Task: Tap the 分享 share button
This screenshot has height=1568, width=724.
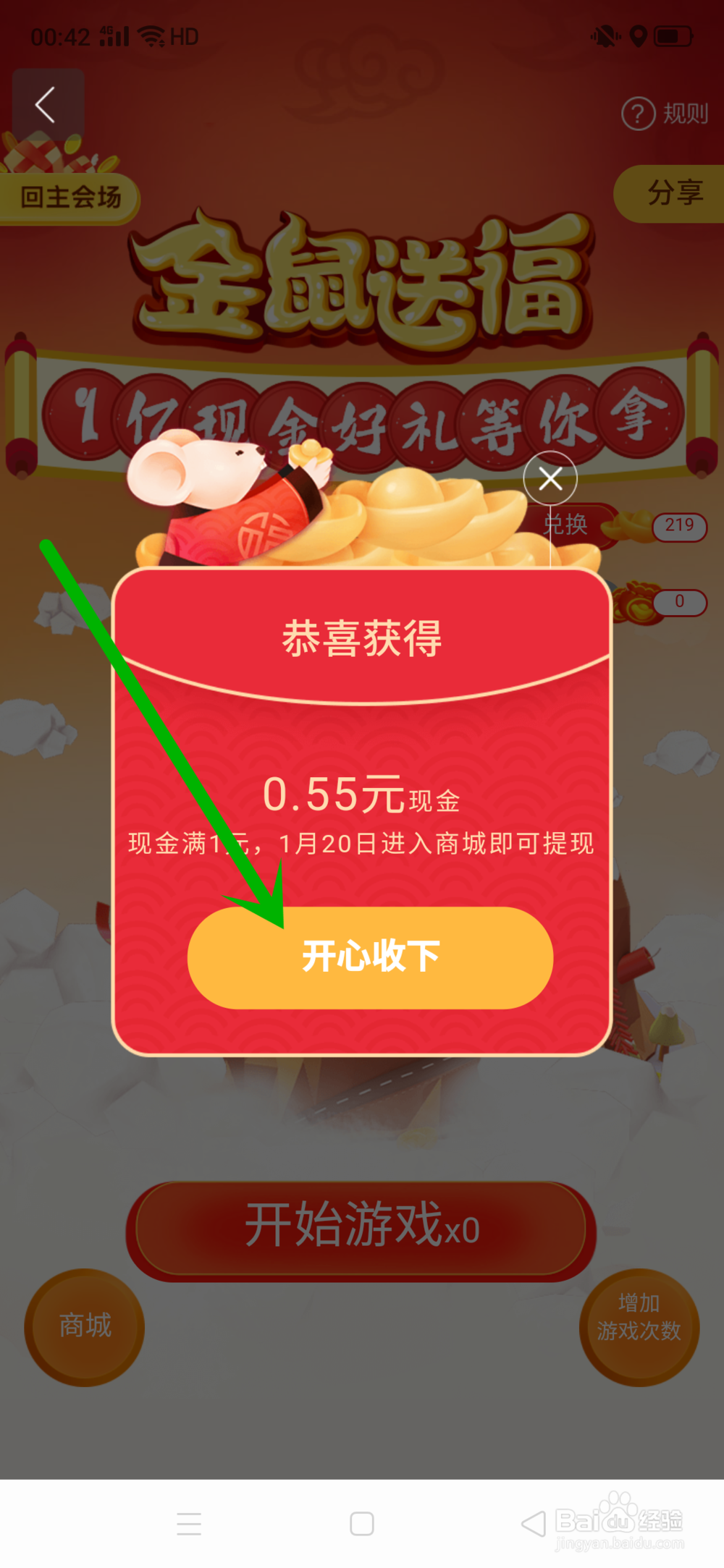Action: [673, 192]
